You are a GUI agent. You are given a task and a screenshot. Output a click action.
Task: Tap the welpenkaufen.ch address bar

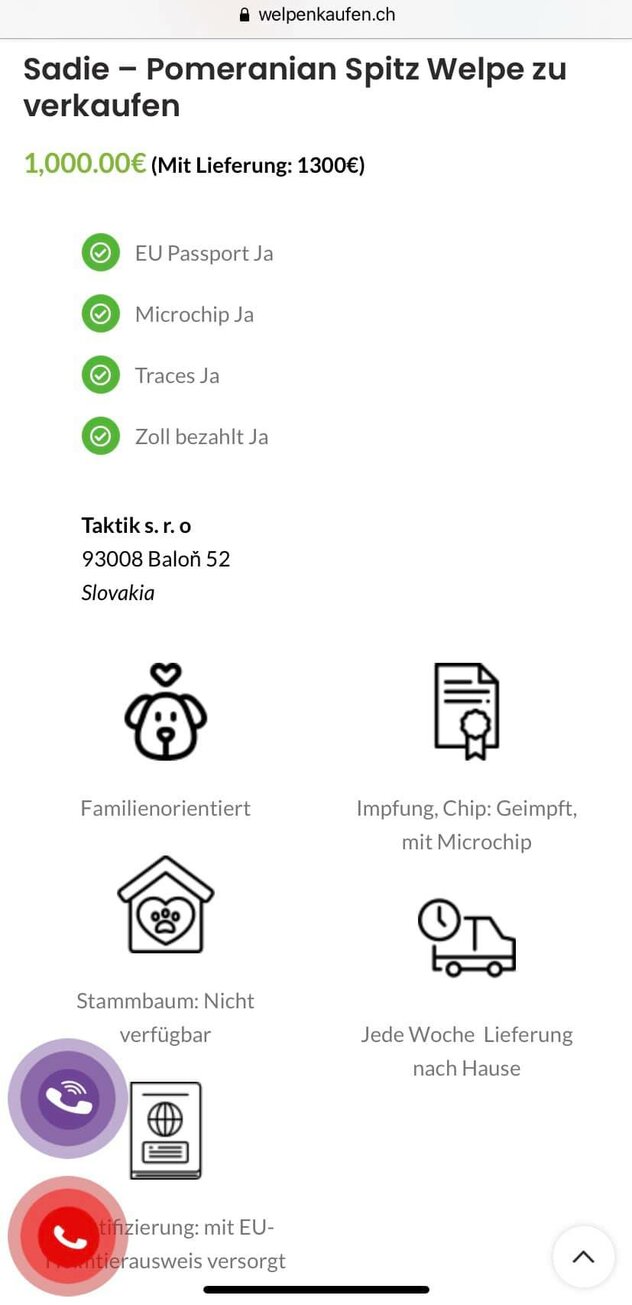tap(316, 15)
